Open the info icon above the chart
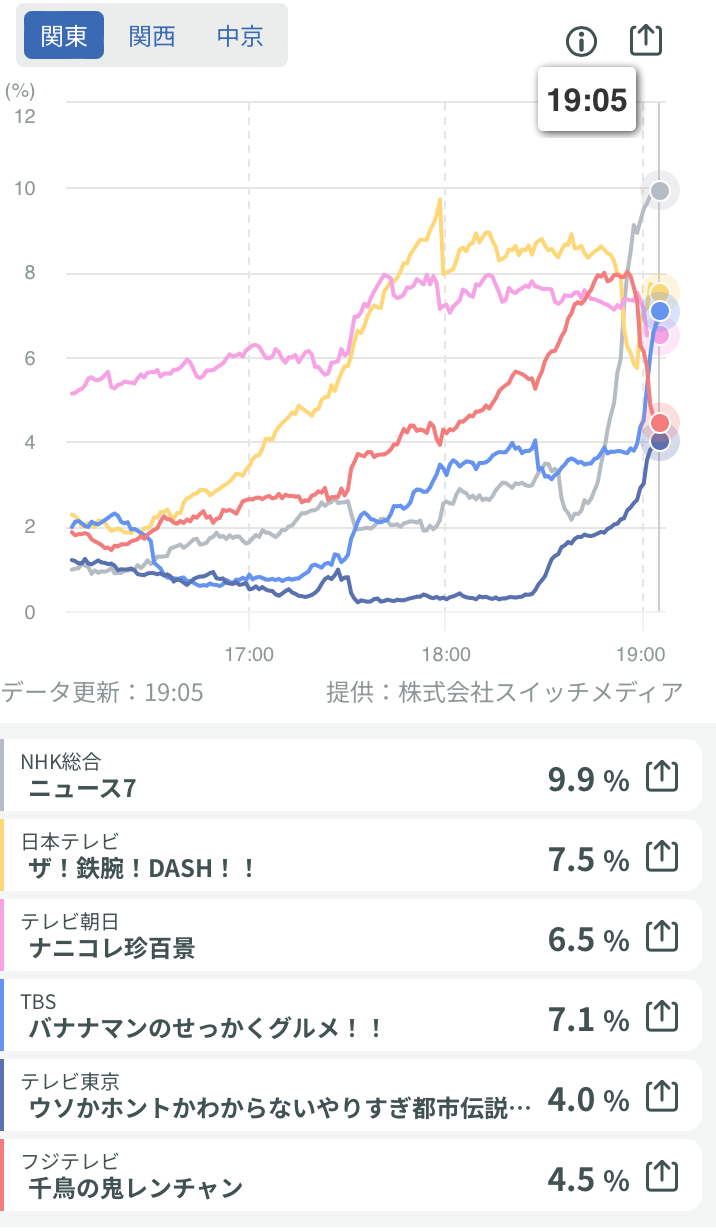716x1231 pixels. coord(581,41)
